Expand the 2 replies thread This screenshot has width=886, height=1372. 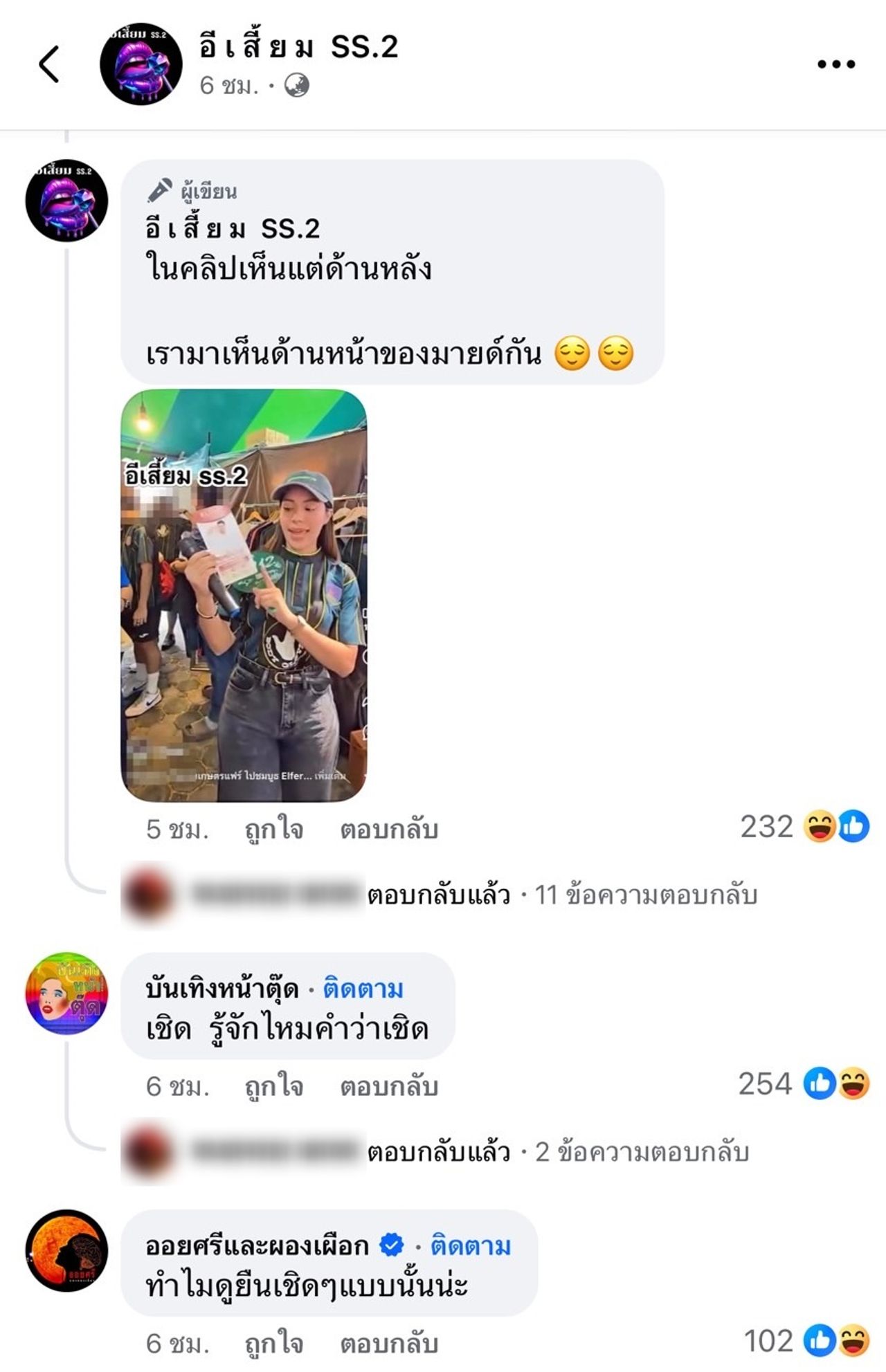[558, 1152]
